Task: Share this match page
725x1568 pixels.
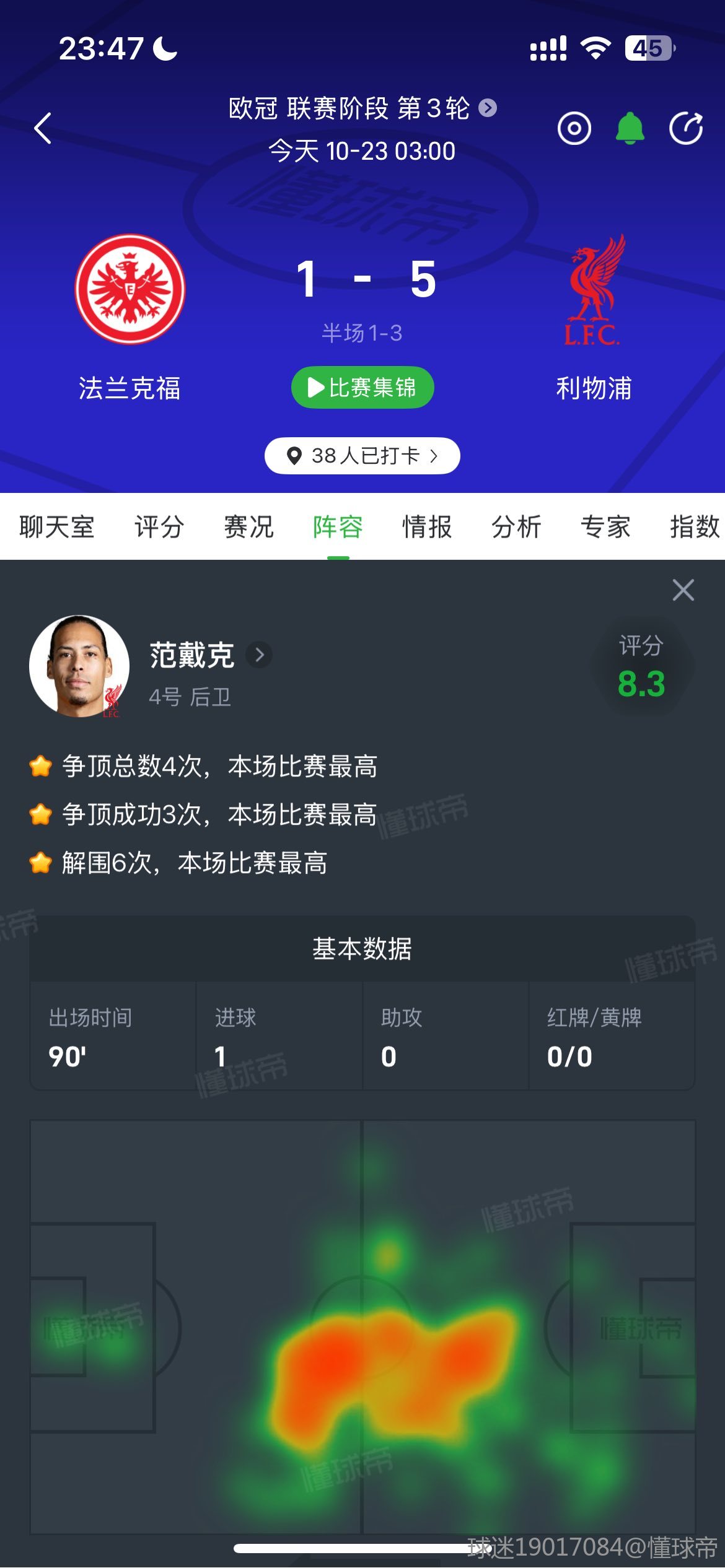Action: [686, 129]
